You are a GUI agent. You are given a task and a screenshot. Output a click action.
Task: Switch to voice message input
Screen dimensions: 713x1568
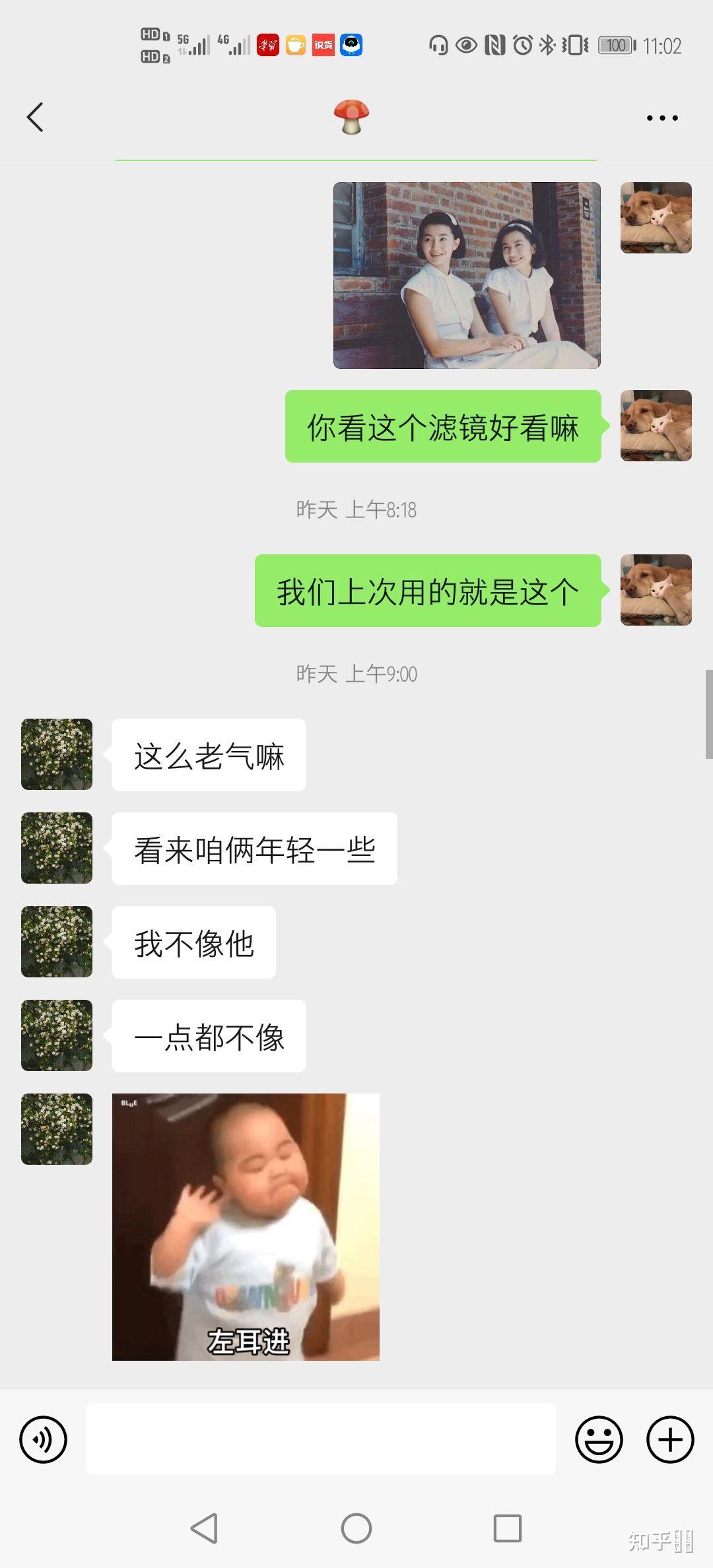(x=44, y=1439)
